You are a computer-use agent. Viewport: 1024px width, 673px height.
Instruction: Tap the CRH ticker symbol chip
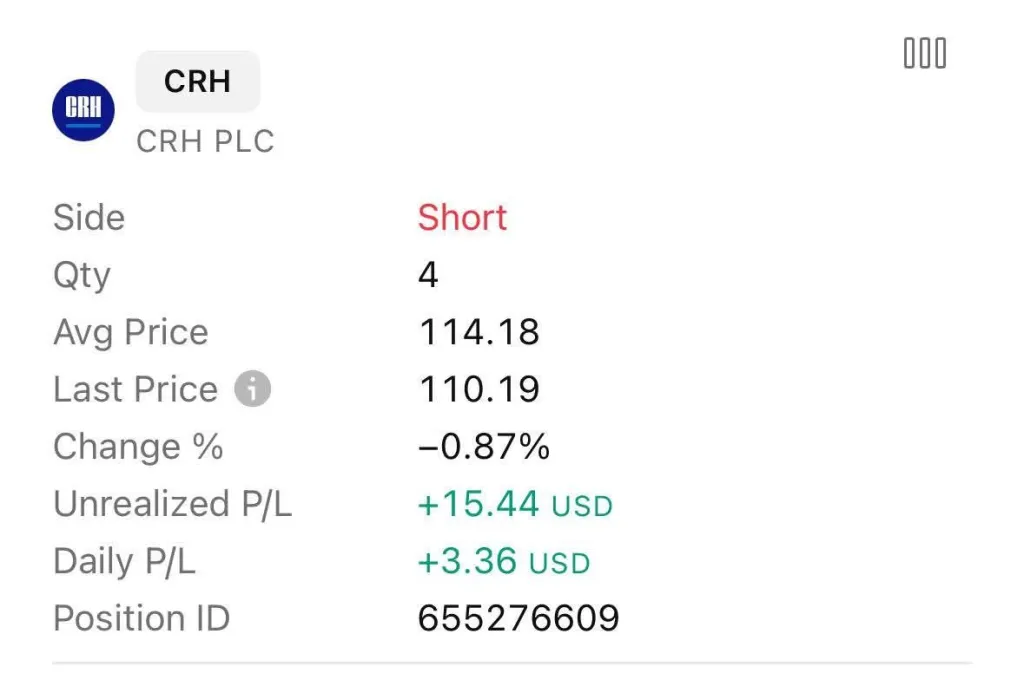[198, 81]
